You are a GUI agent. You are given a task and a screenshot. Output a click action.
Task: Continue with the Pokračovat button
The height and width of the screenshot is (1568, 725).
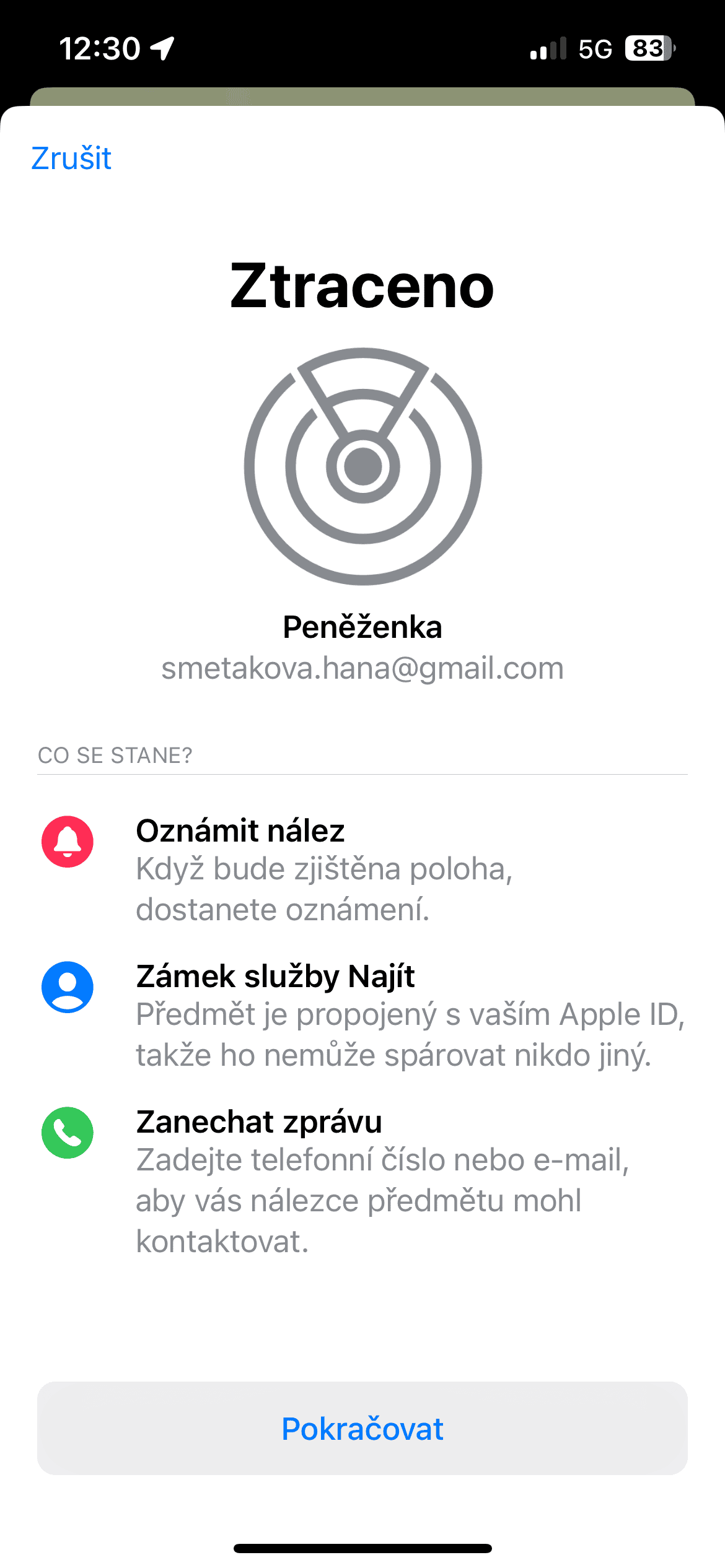click(x=362, y=1428)
